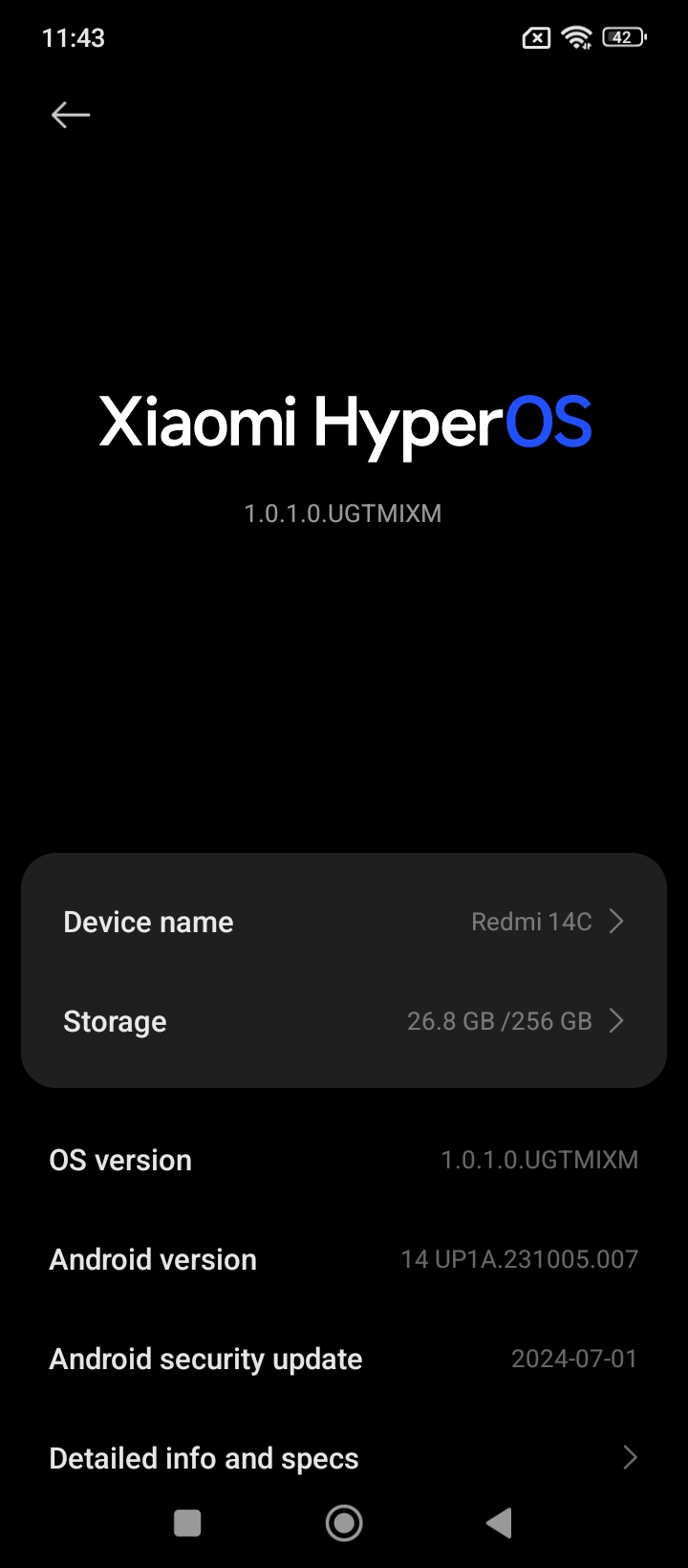This screenshot has height=1568, width=688.
Task: Go back using the top arrow
Action: click(71, 115)
